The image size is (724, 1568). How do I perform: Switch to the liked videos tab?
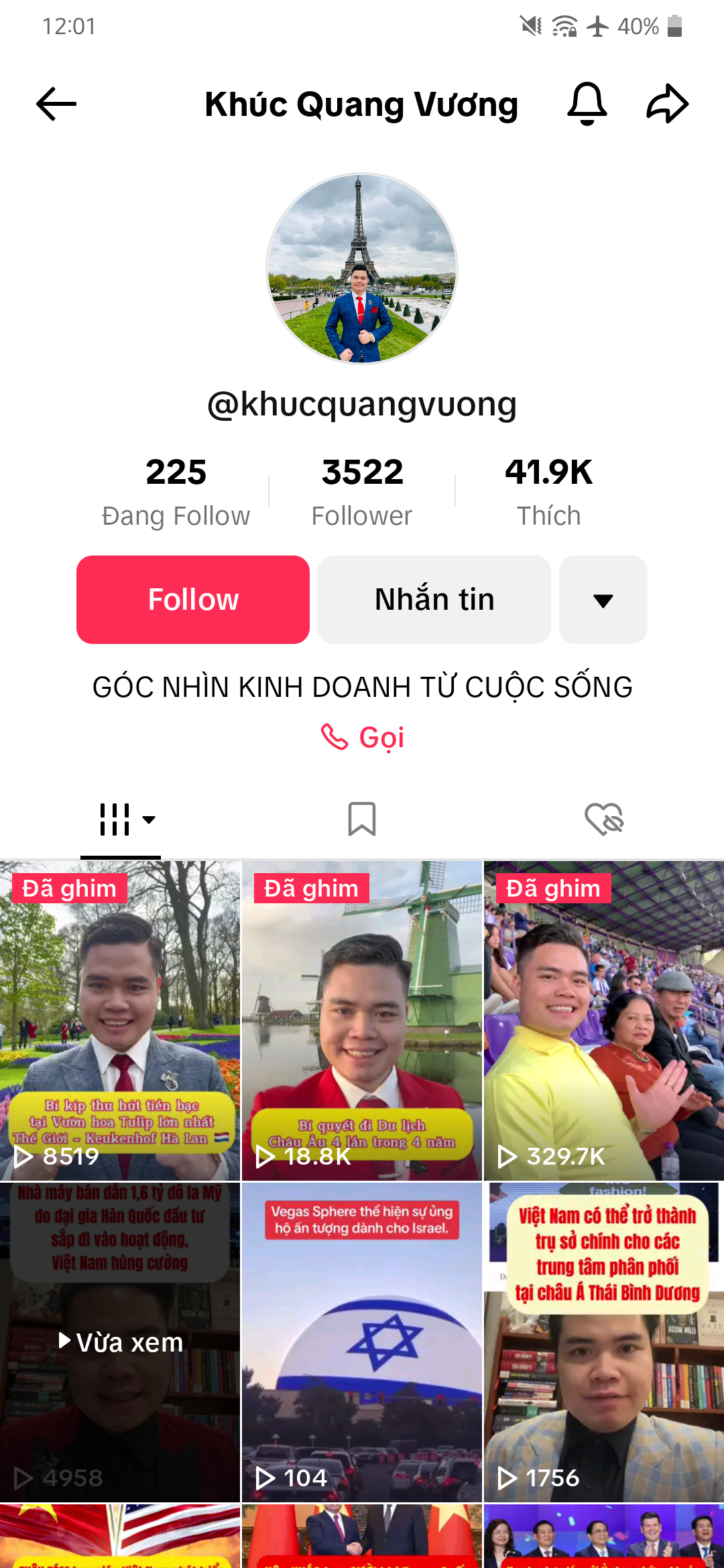[603, 820]
